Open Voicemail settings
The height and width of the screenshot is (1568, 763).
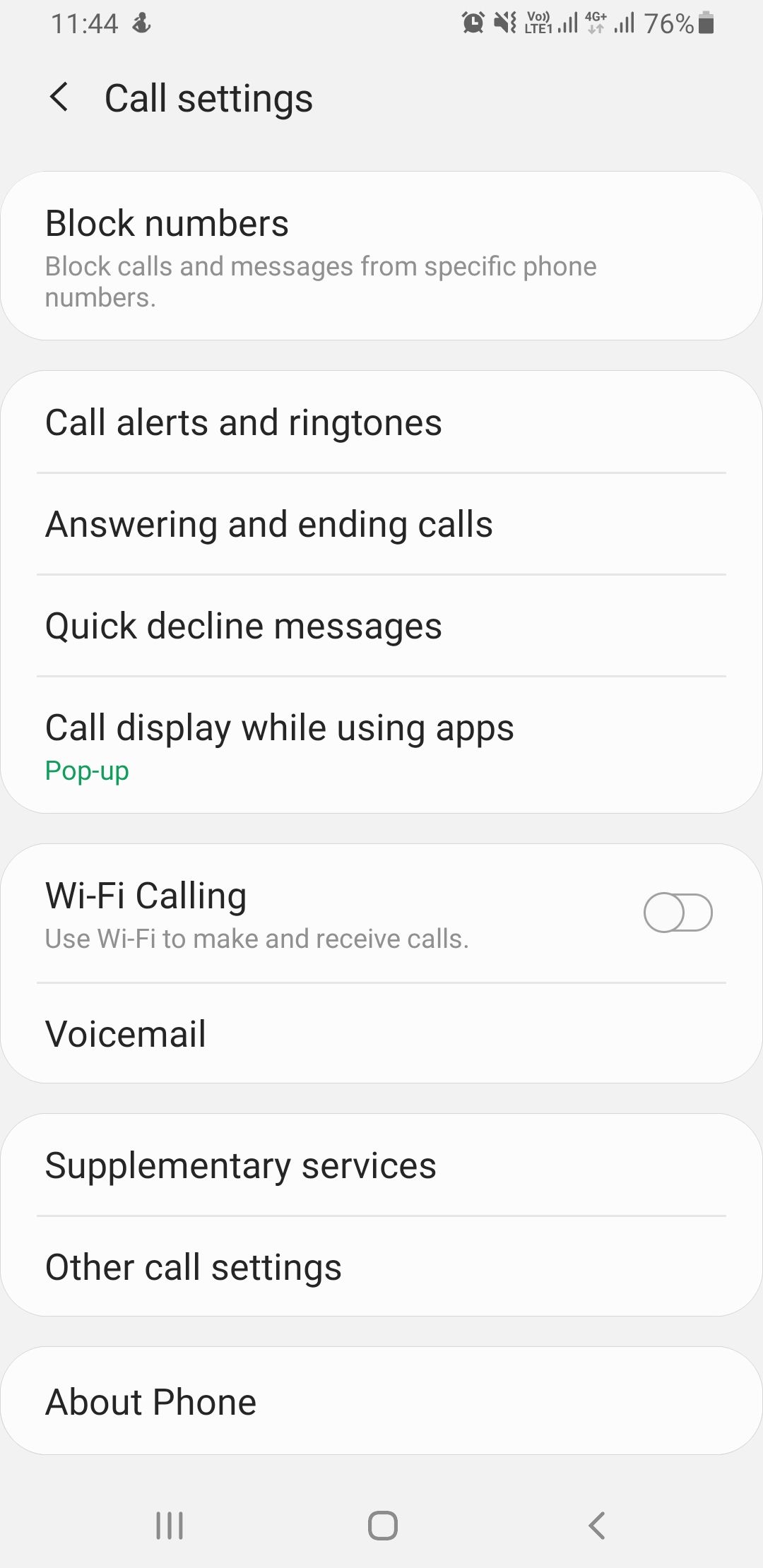381,1033
